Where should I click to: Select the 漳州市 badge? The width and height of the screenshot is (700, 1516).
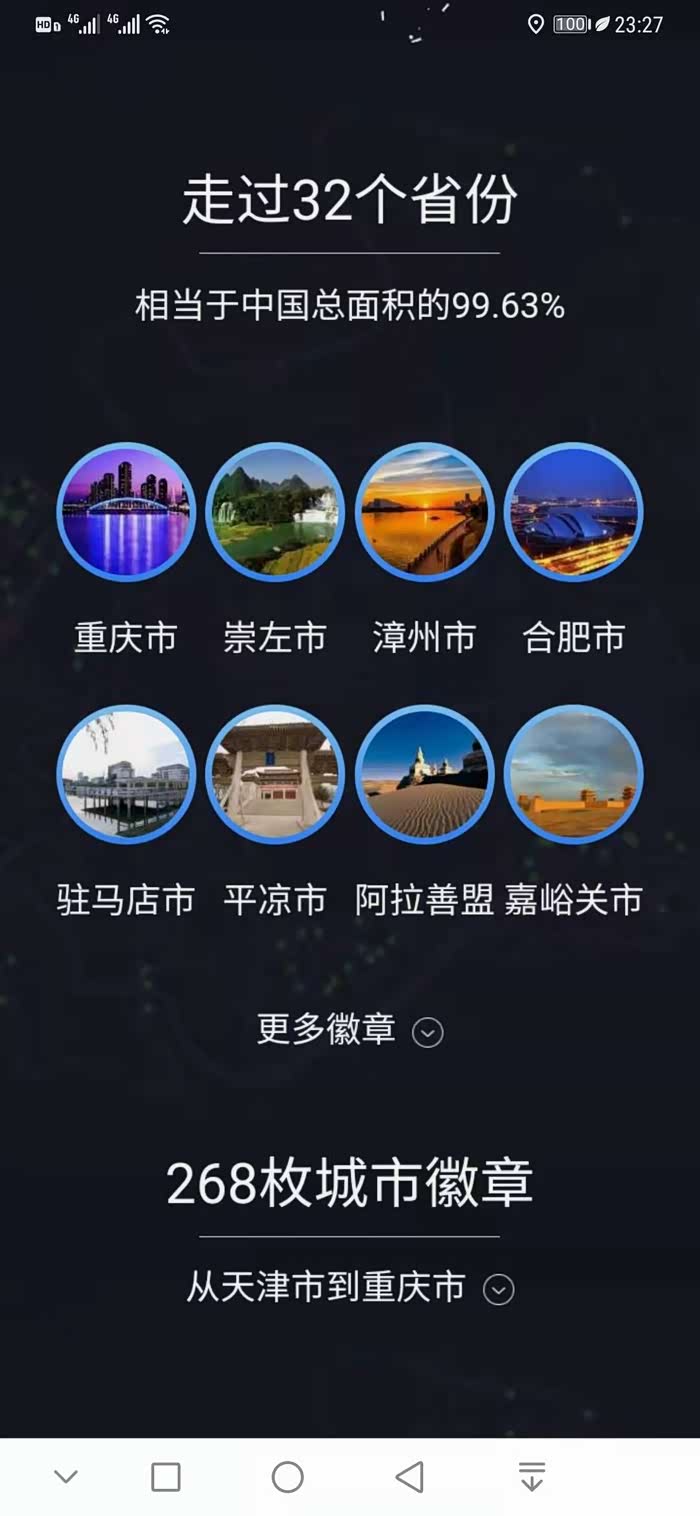coord(424,513)
